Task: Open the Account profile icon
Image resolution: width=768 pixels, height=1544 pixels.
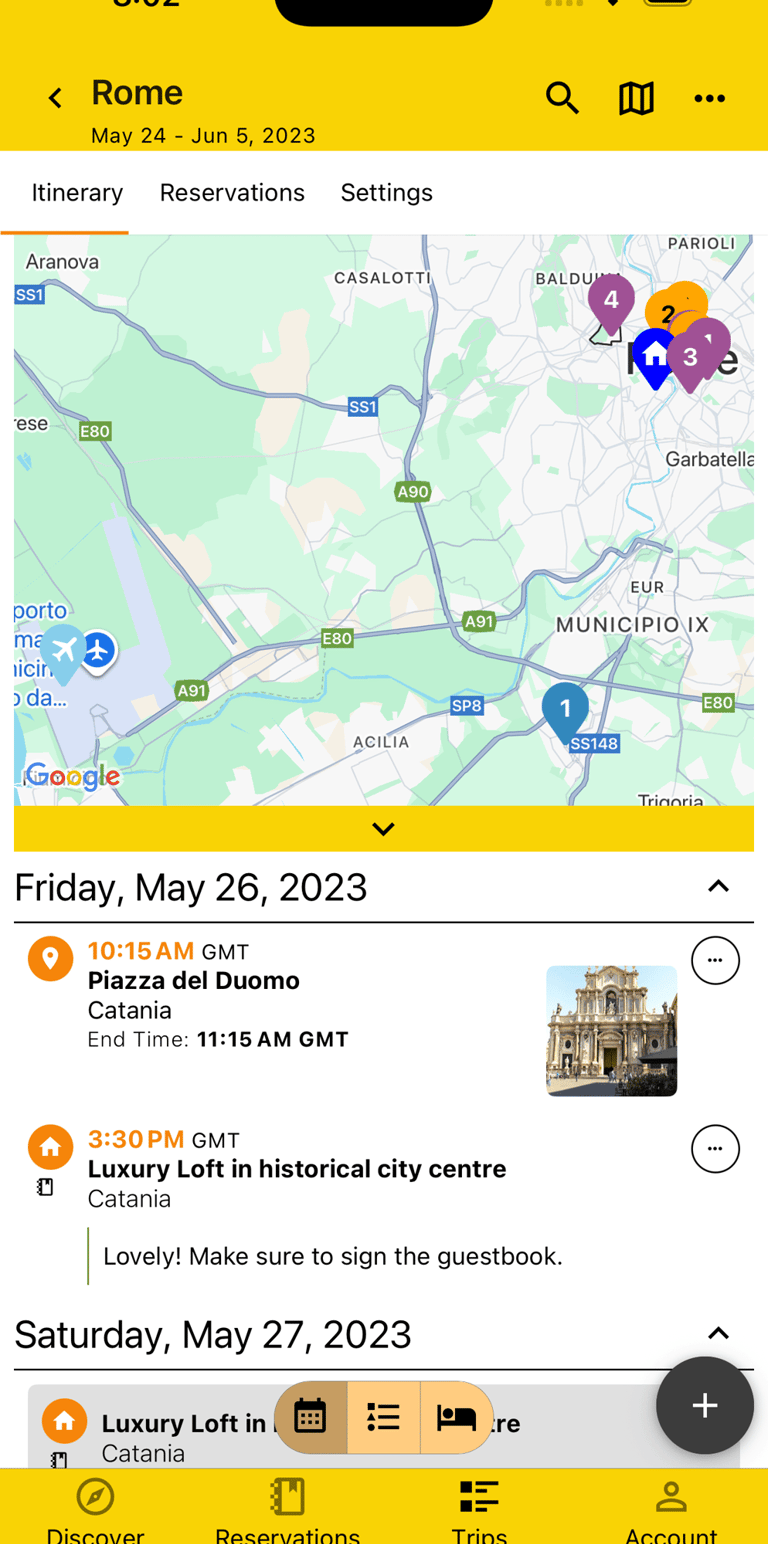Action: [x=671, y=1496]
